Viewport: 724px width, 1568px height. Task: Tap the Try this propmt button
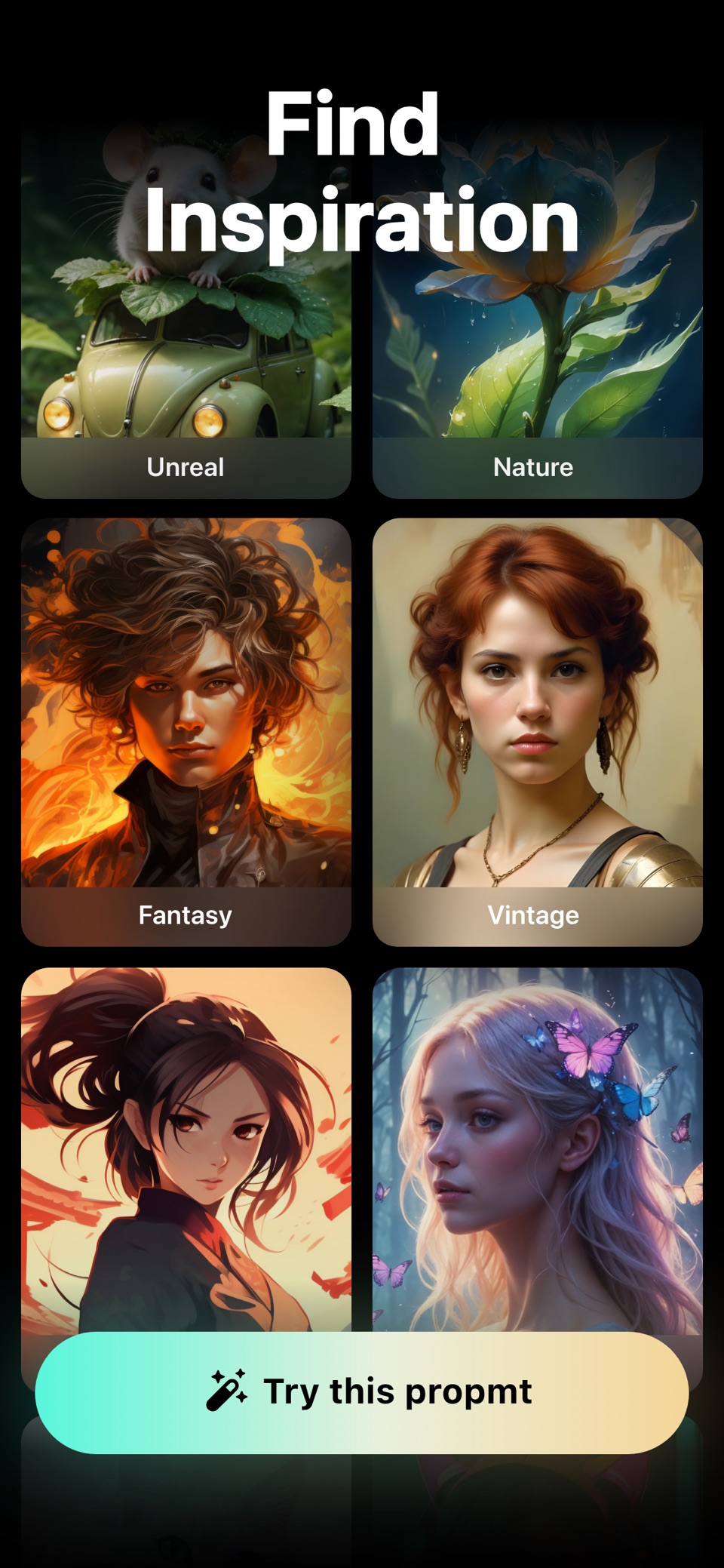[x=362, y=1392]
